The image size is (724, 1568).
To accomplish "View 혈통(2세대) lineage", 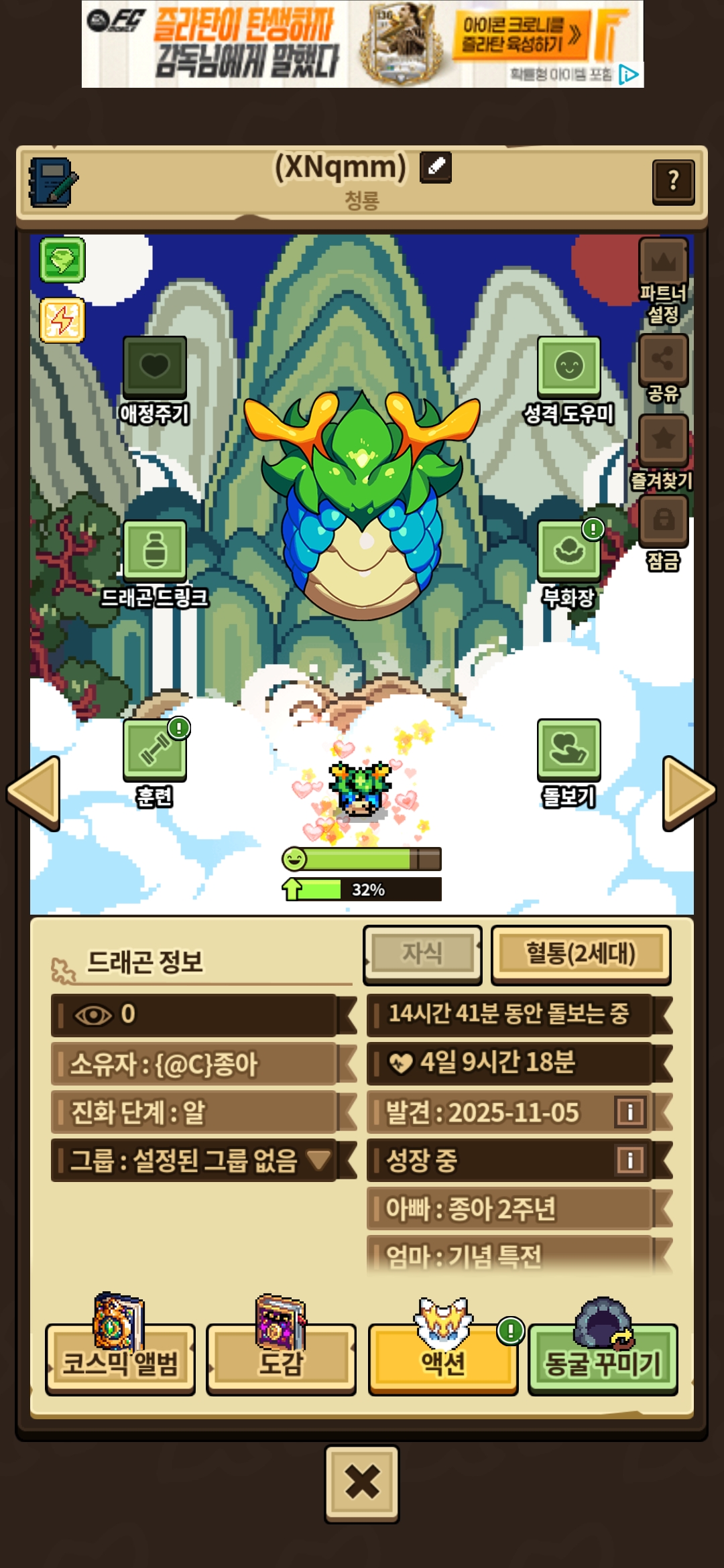I will point(581,955).
